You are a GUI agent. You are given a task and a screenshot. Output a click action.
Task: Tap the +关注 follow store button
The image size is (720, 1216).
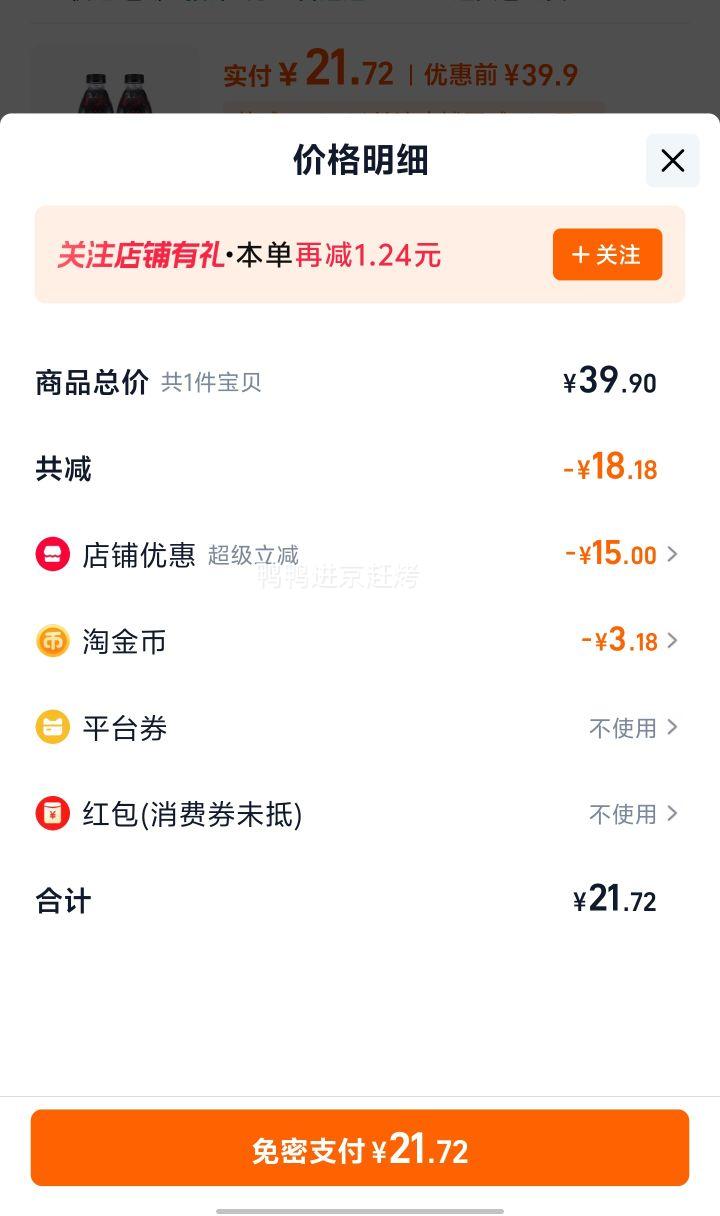coord(607,254)
